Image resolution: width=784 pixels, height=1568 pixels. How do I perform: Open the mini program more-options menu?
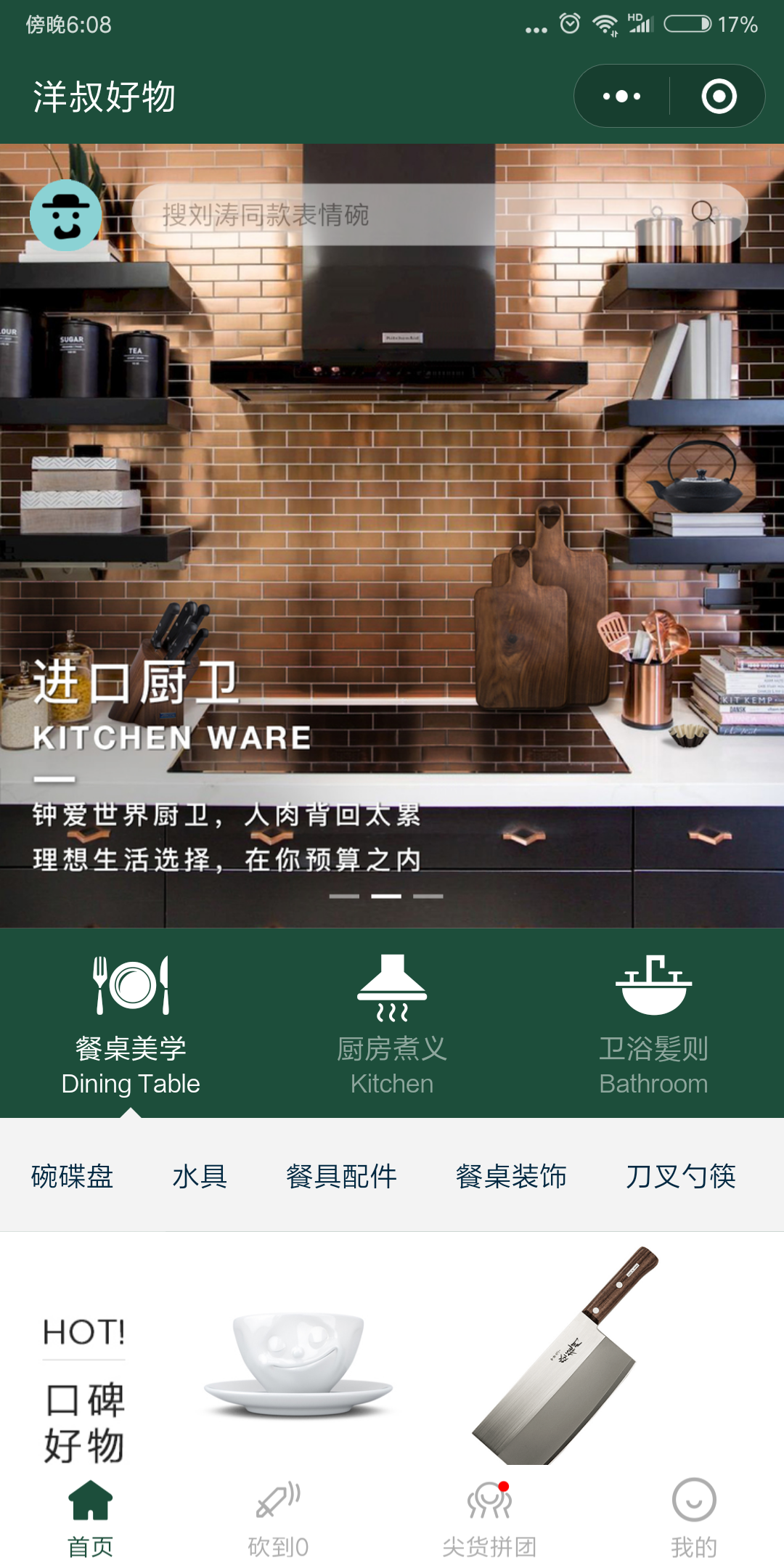[x=621, y=97]
